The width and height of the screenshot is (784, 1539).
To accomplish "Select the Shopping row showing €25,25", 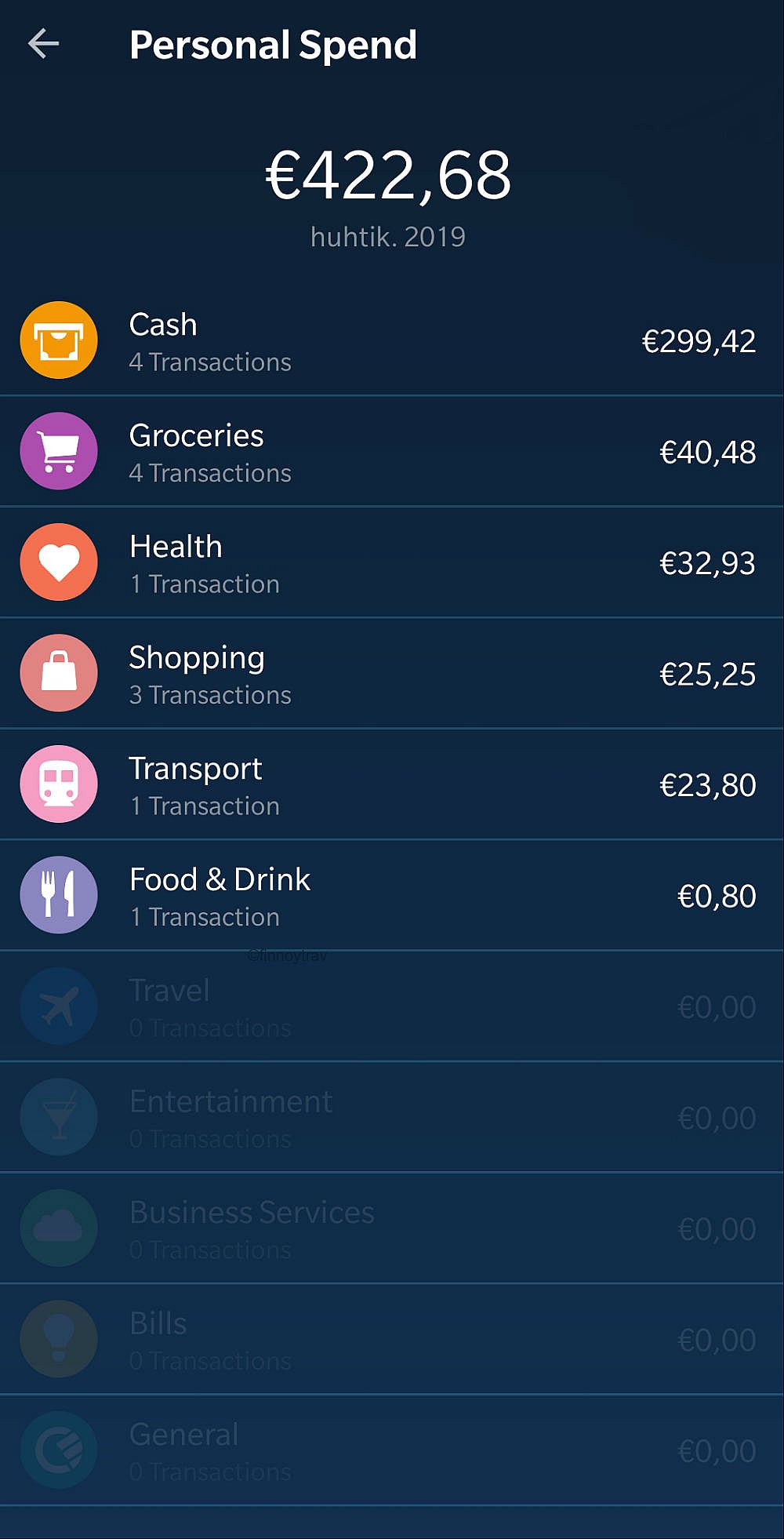I will click(x=392, y=673).
